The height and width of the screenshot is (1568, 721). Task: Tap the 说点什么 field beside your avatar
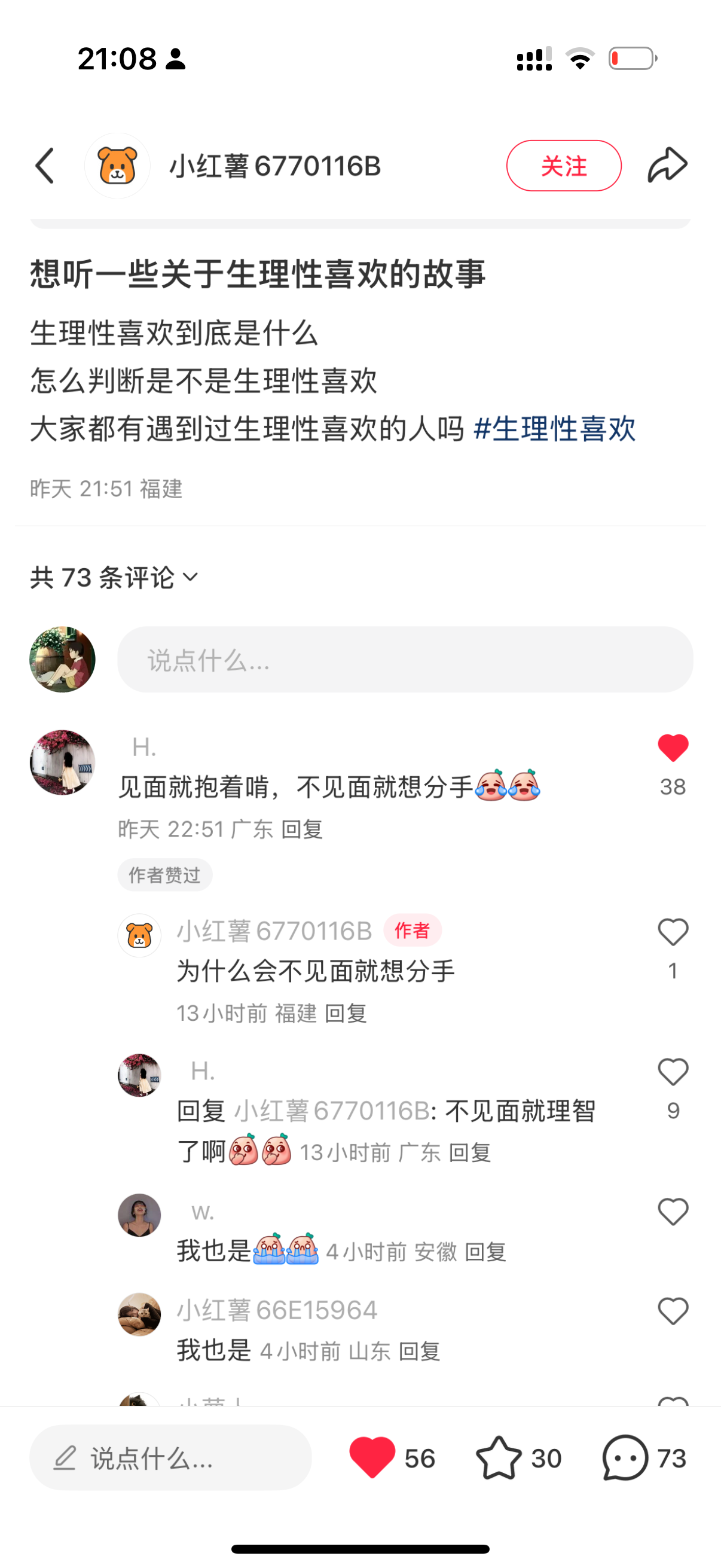[405, 660]
